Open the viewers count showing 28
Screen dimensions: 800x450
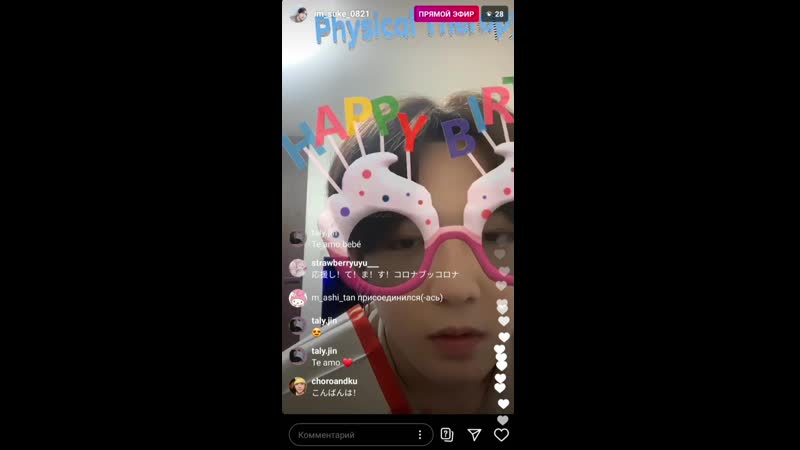[495, 14]
